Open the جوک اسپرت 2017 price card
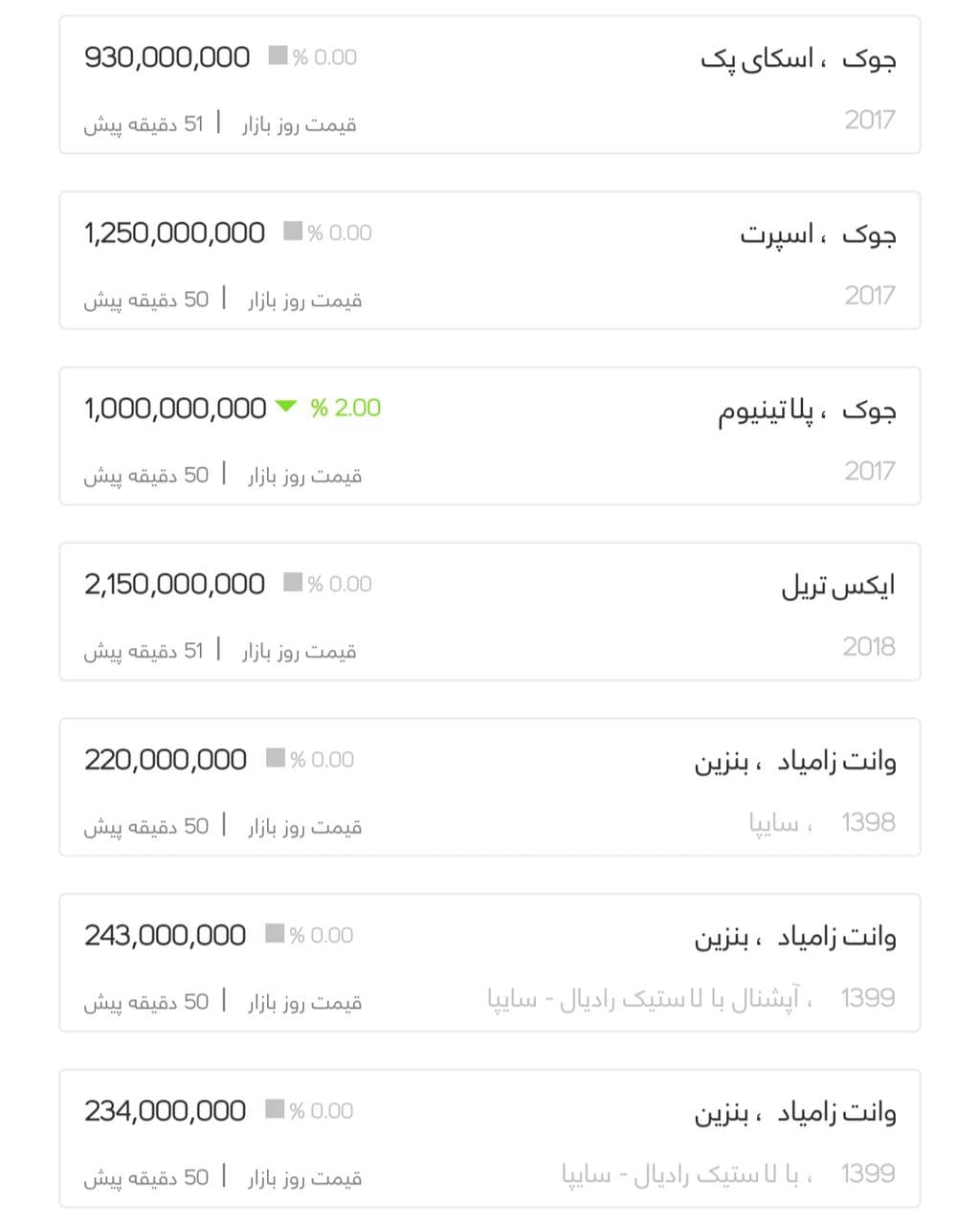 click(x=490, y=260)
